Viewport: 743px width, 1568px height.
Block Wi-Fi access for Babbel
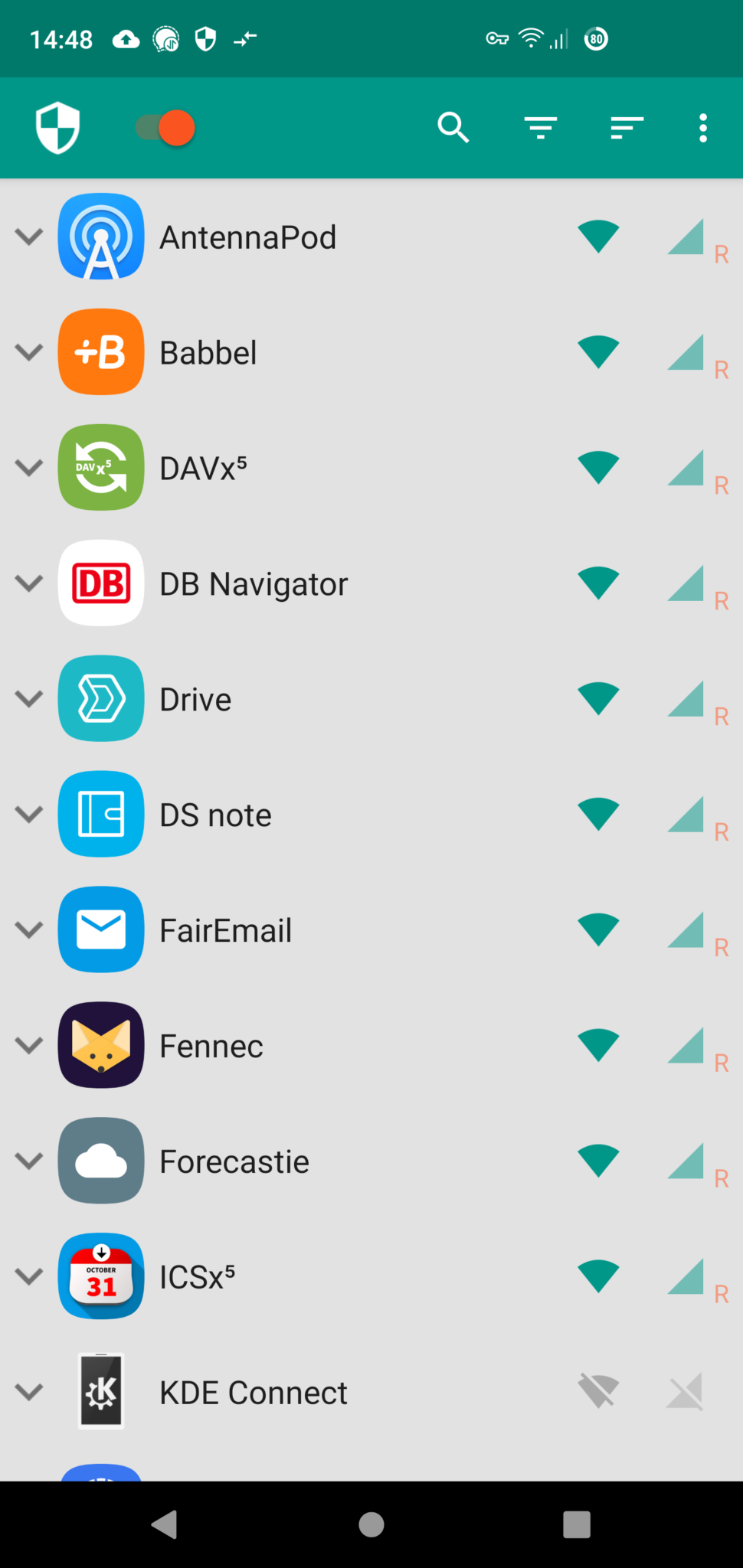[598, 352]
